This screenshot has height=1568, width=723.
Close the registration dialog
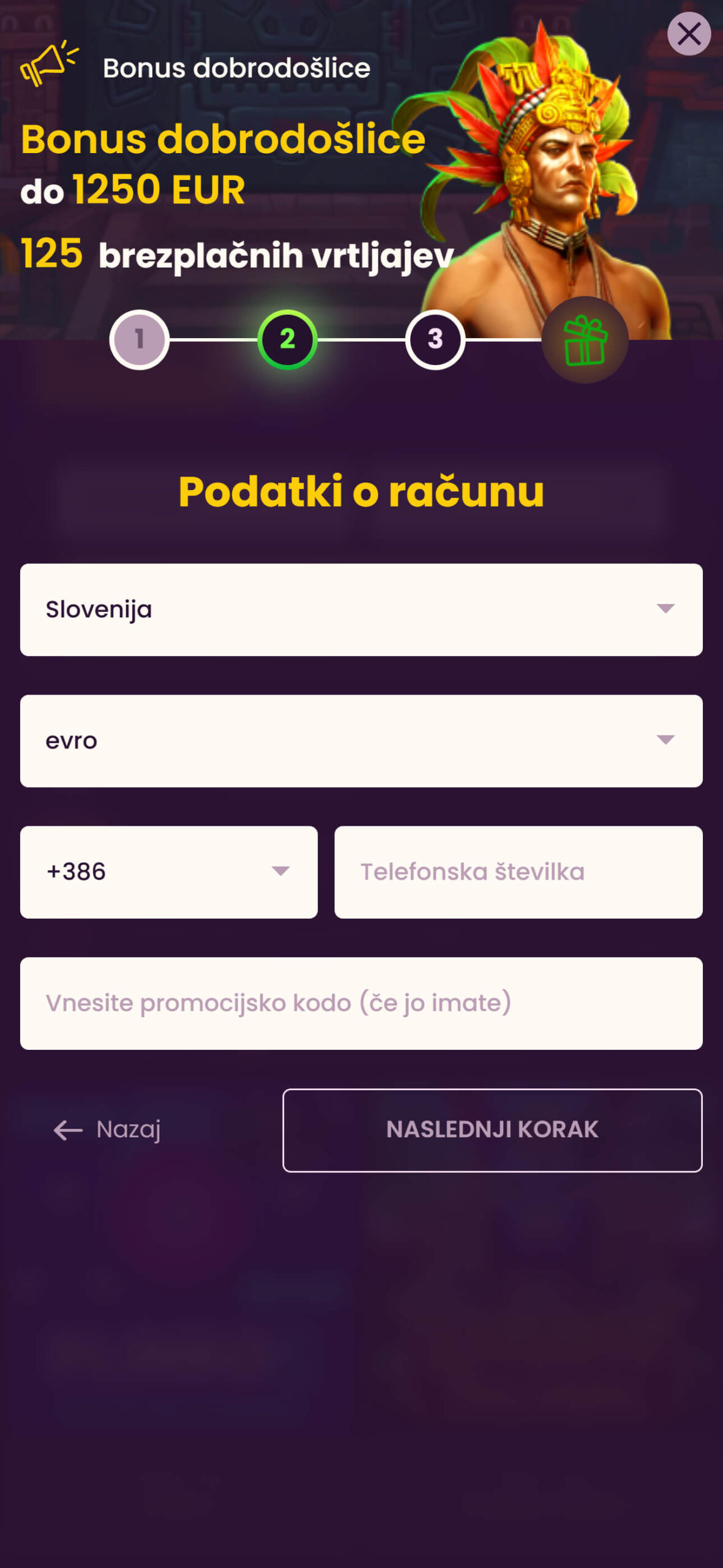(x=689, y=34)
